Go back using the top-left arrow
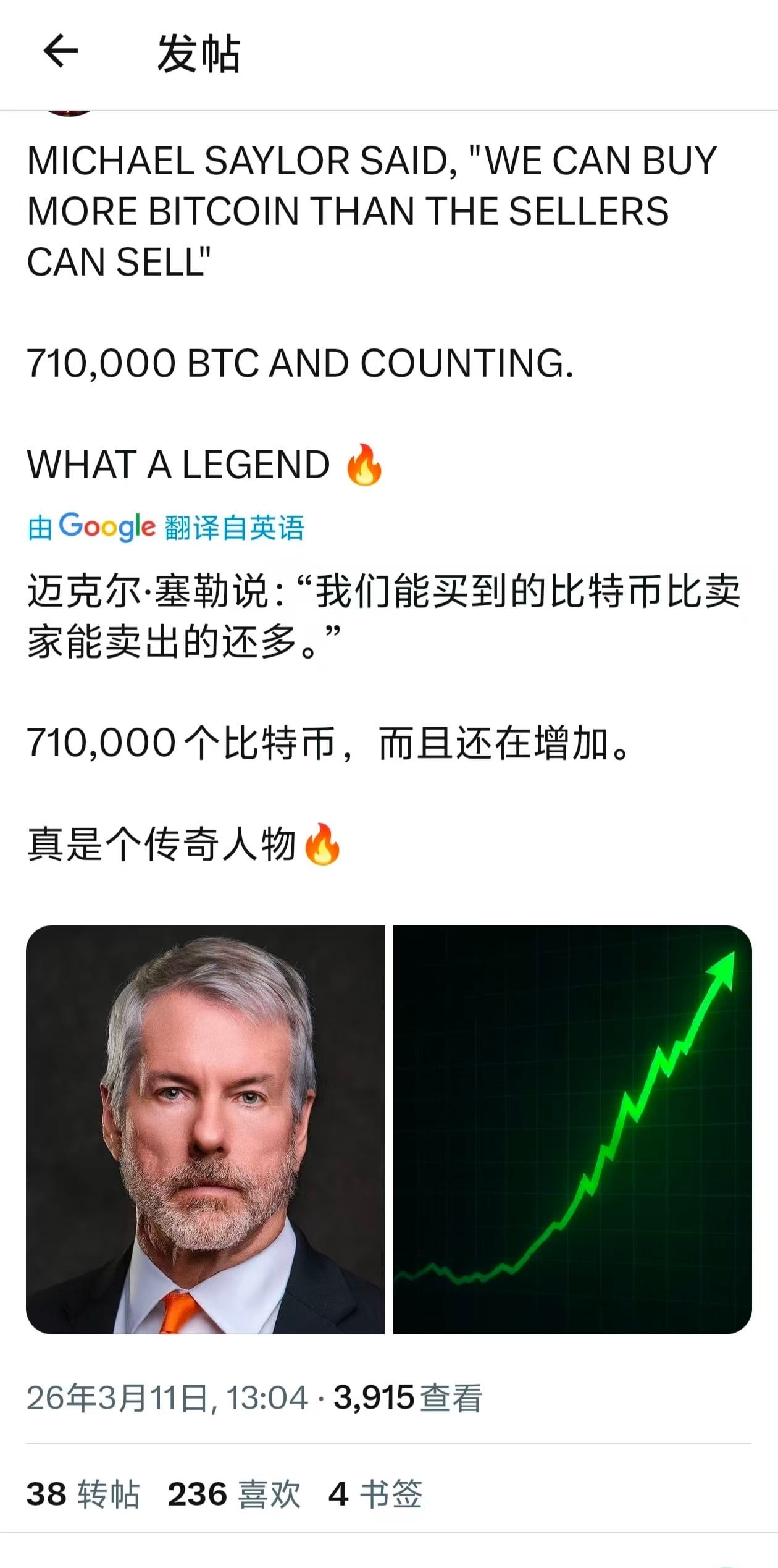This screenshot has width=778, height=1568. click(61, 51)
